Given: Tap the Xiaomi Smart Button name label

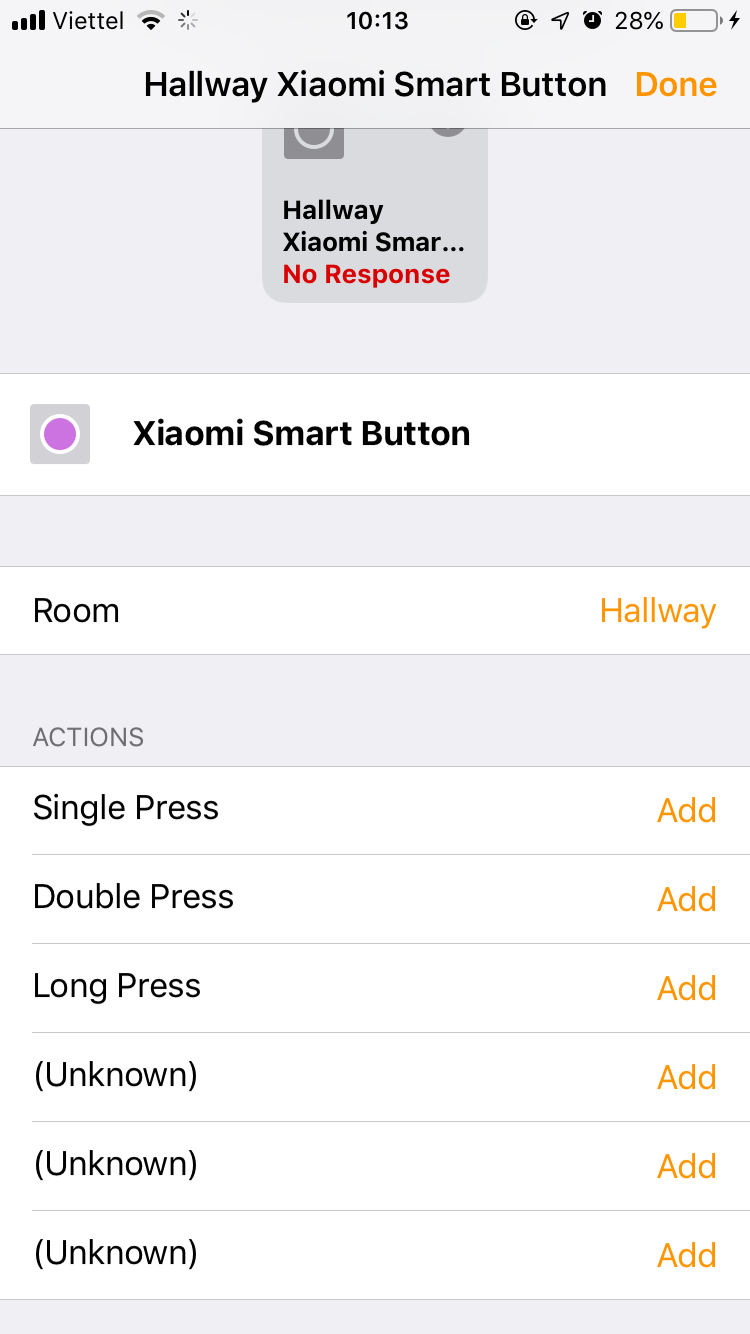Looking at the screenshot, I should [x=301, y=433].
